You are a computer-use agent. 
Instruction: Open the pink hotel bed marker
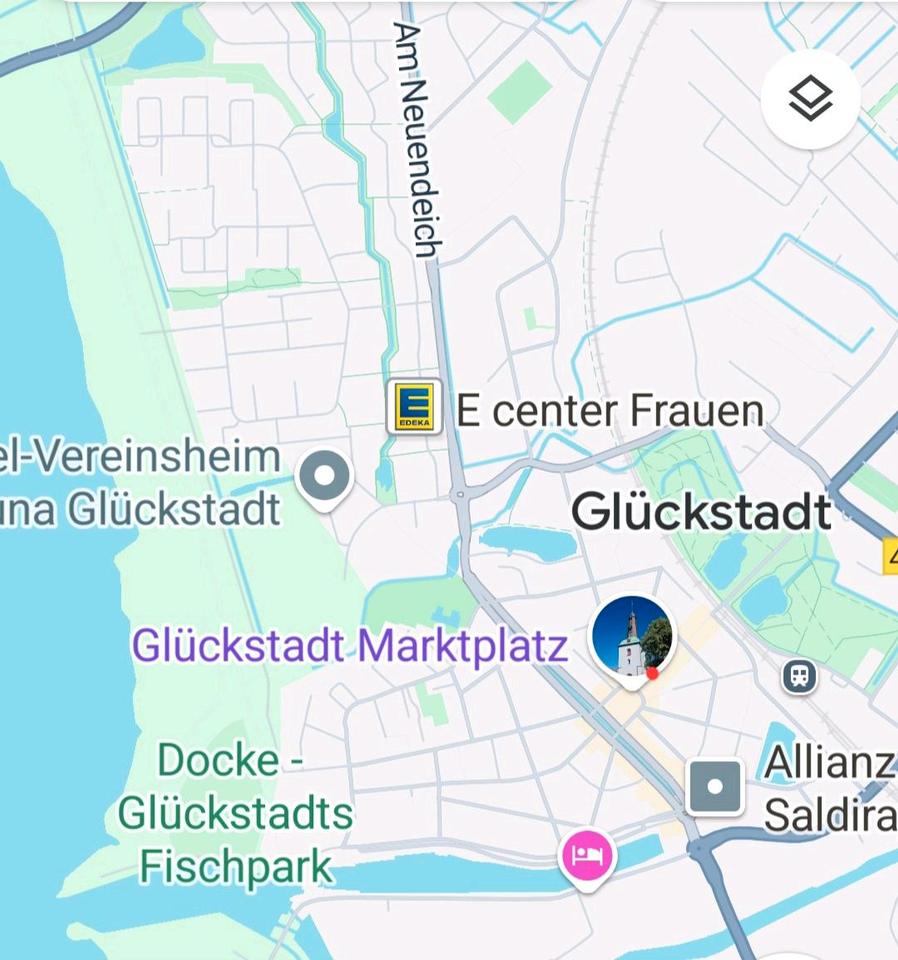[587, 857]
